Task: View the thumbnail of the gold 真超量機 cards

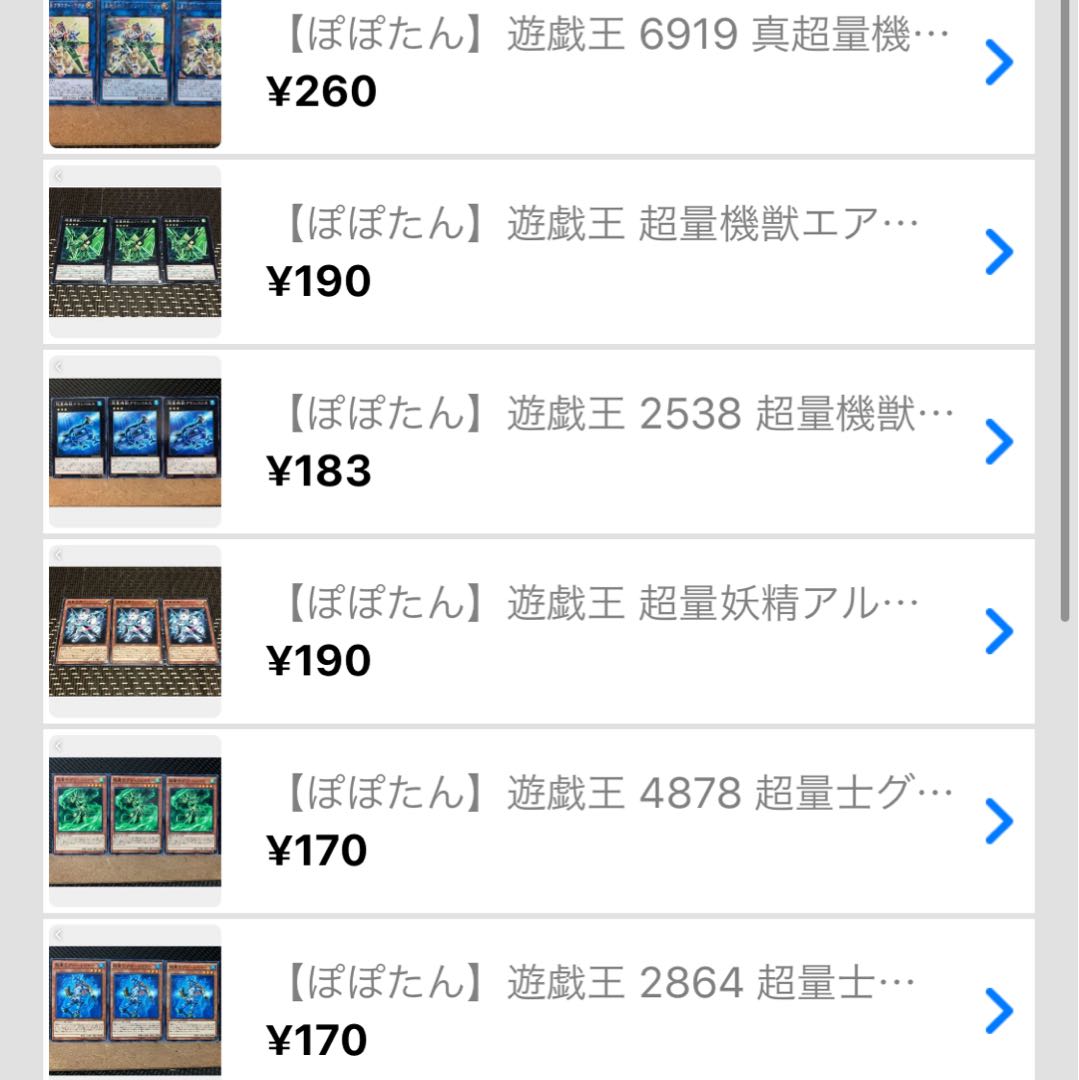Action: pyautogui.click(x=135, y=72)
